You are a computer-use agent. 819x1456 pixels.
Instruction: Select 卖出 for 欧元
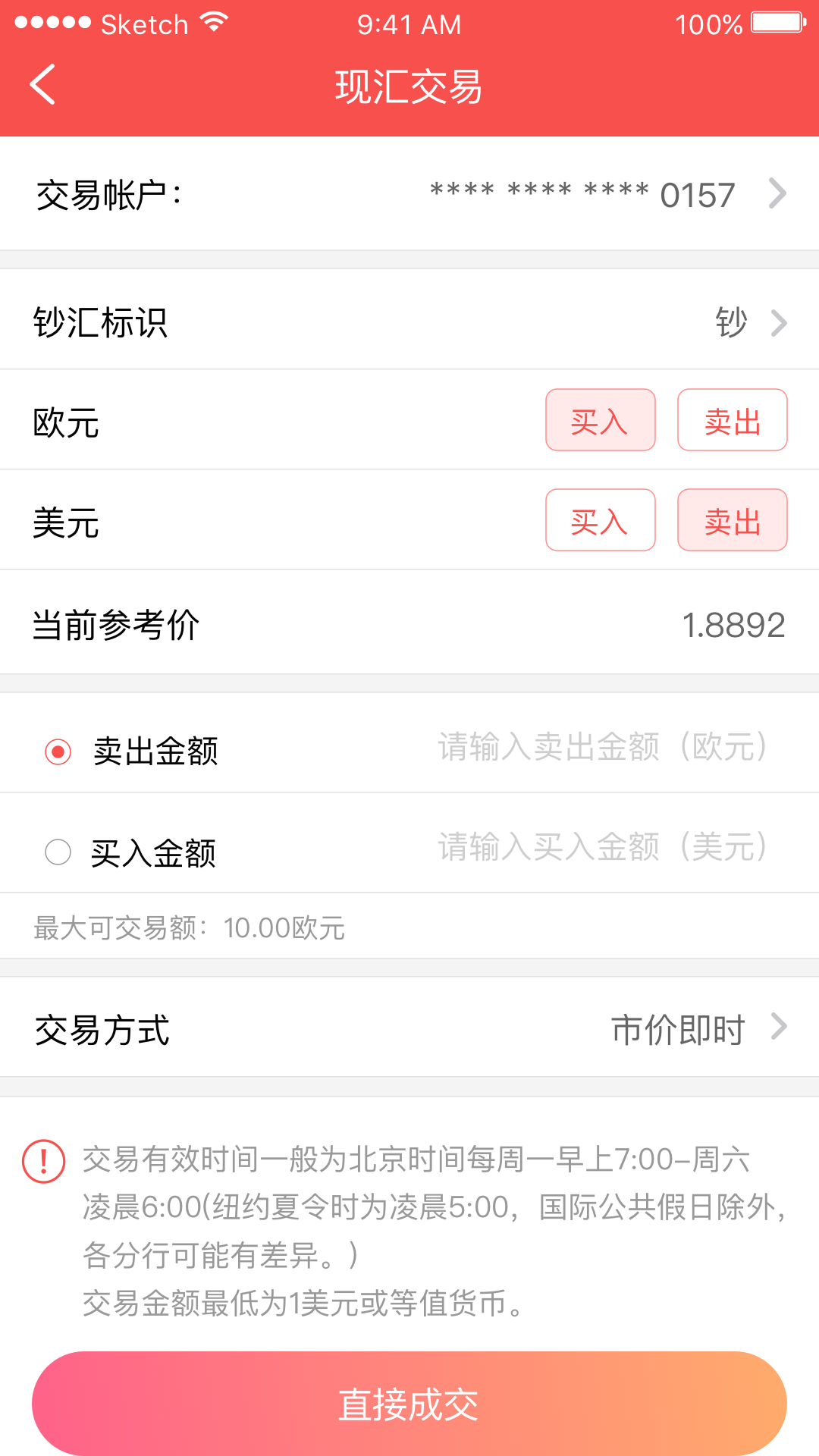[x=732, y=420]
